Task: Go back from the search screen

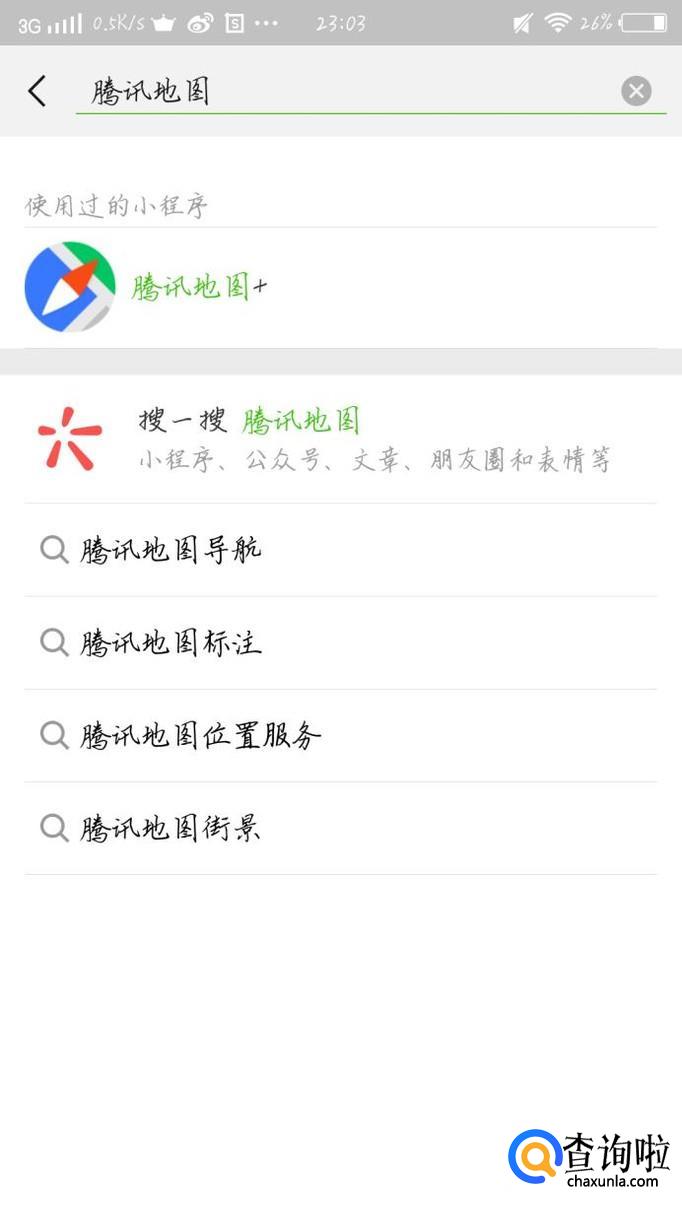Action: (37, 92)
